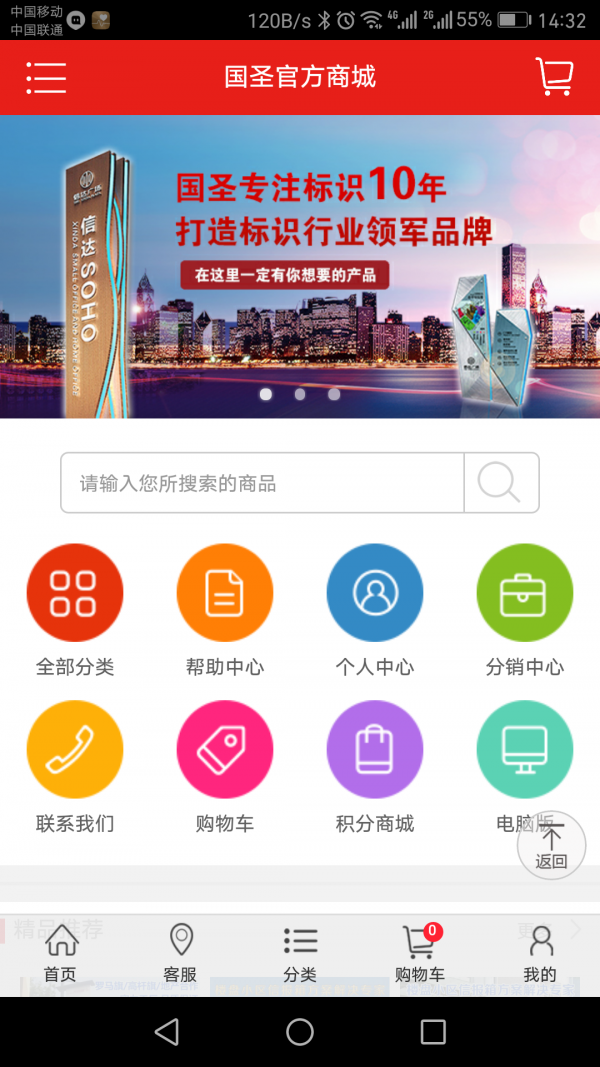Open the 客服 customer service tab
Image resolution: width=600 pixels, height=1067 pixels.
coord(180,954)
